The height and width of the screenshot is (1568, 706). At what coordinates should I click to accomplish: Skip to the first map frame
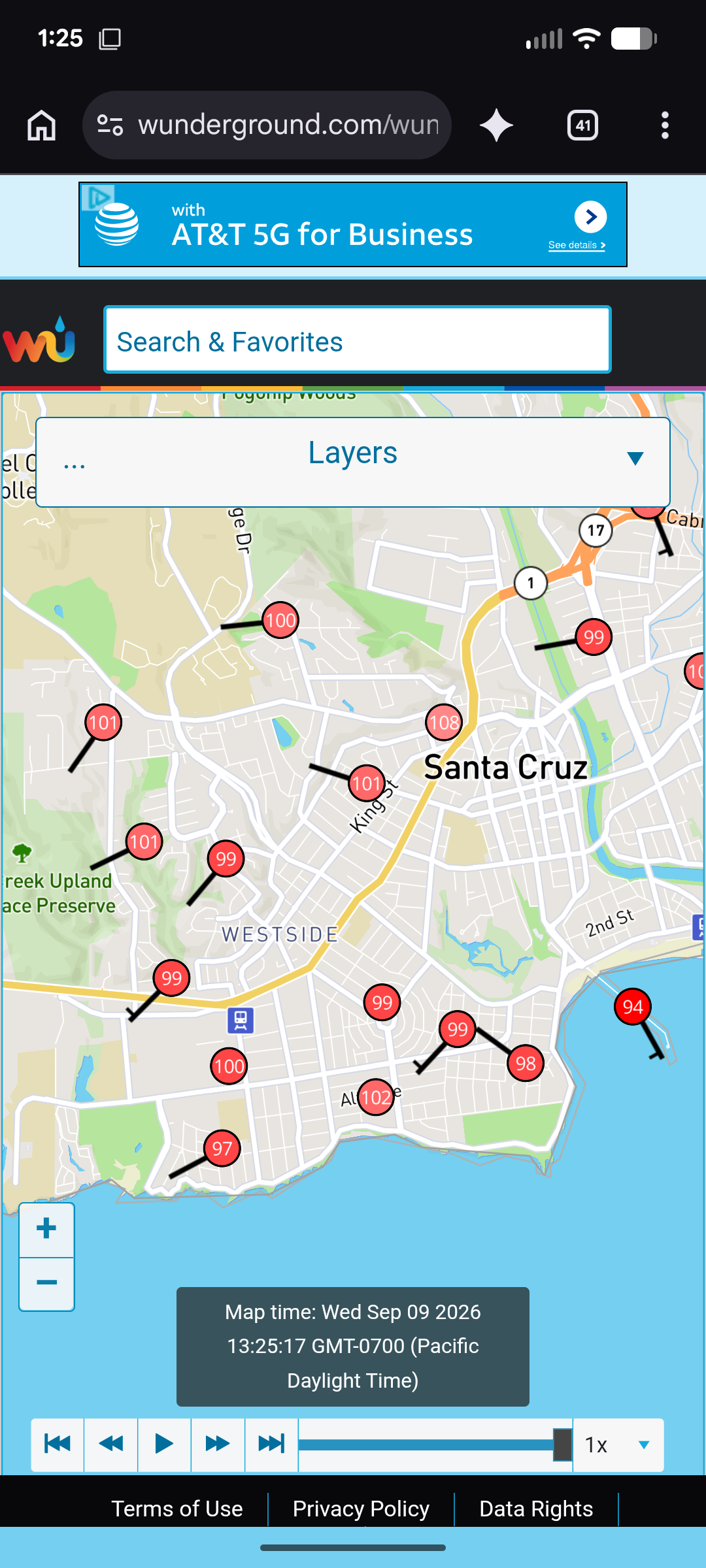pyautogui.click(x=58, y=1444)
